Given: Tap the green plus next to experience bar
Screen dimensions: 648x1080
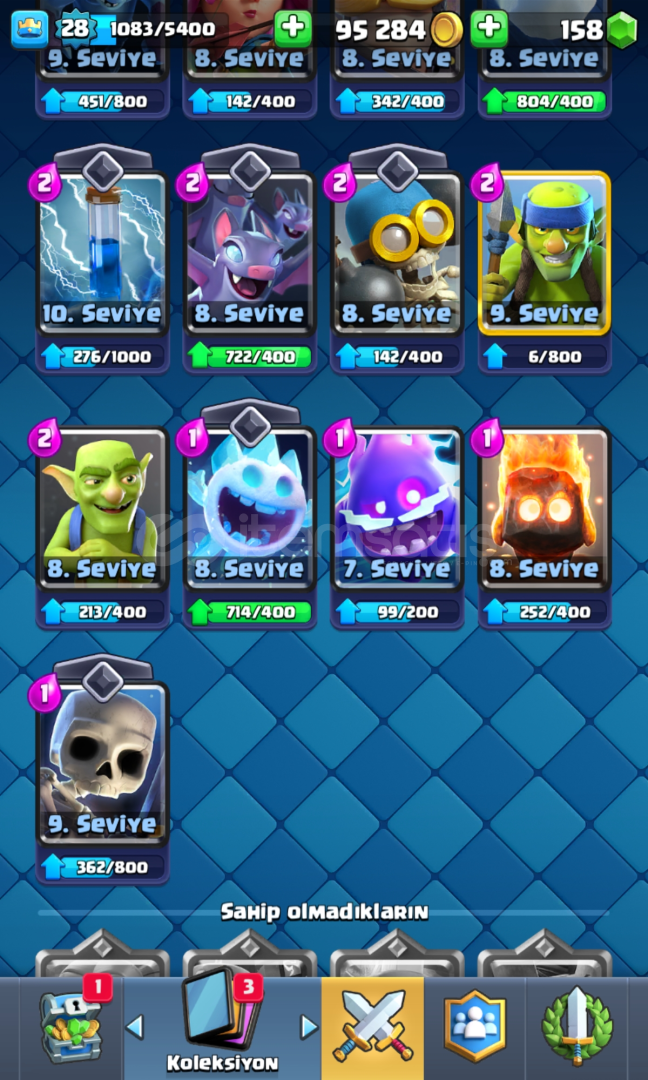Looking at the screenshot, I should 293,29.
